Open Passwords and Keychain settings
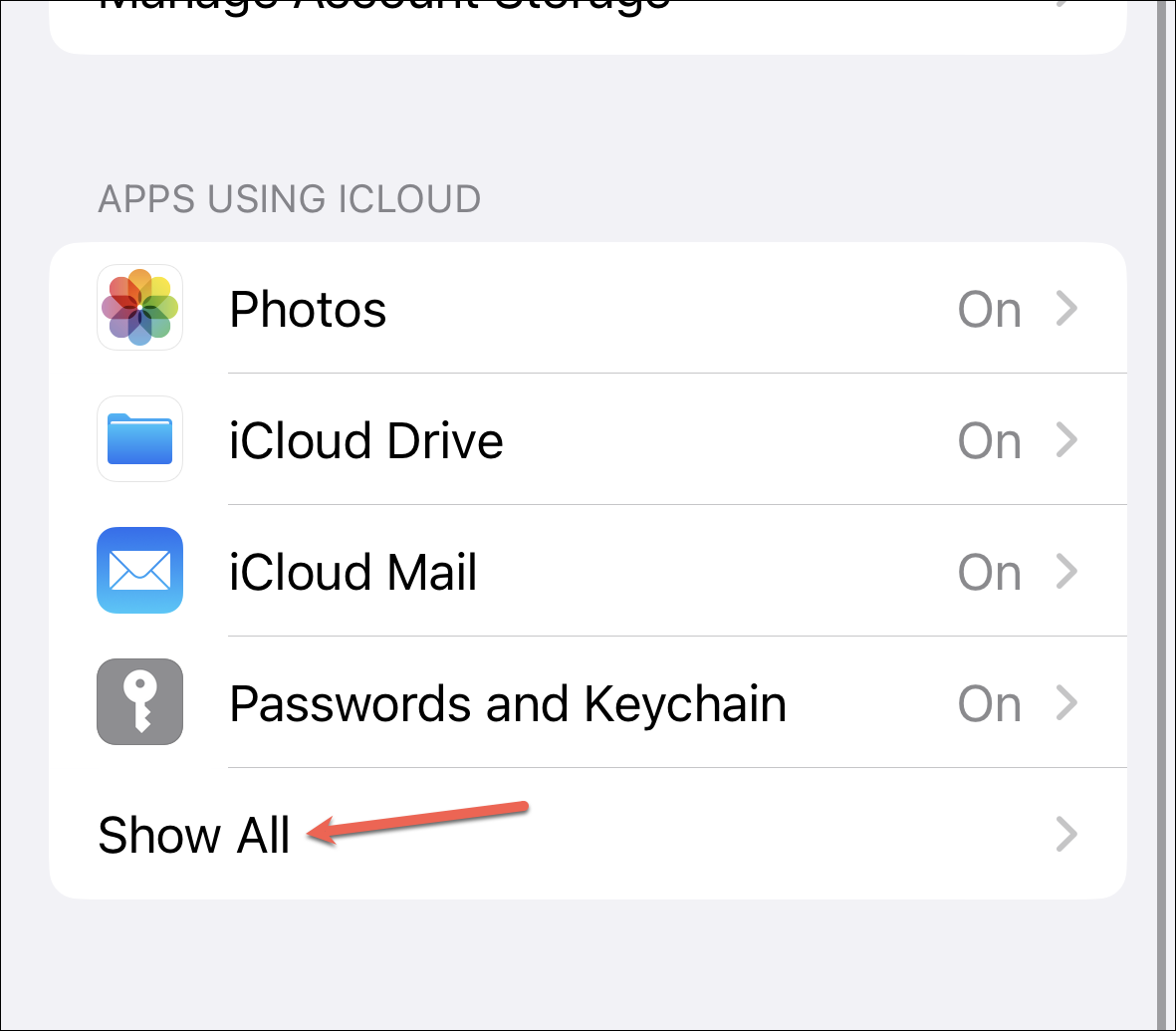Screen dimensions: 1176x1031 coord(588,703)
